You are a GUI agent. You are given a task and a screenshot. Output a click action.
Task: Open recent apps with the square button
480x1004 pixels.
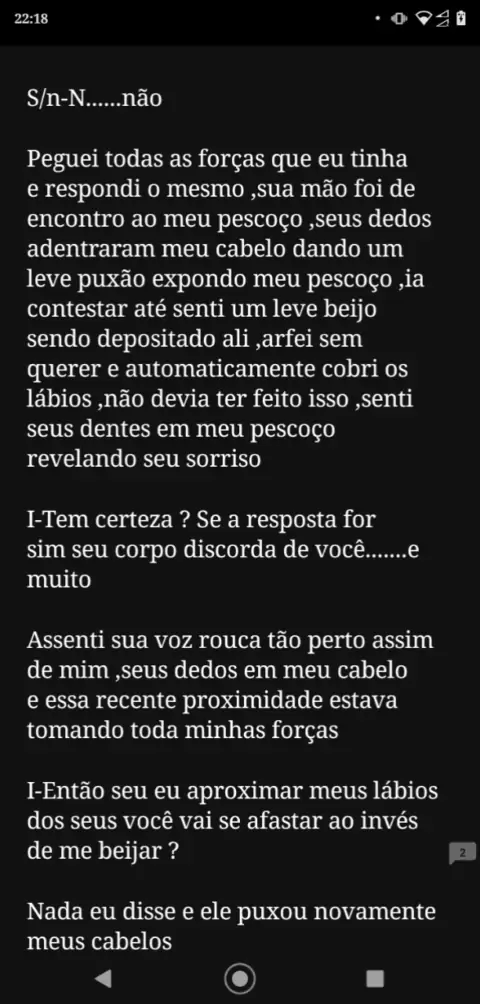[375, 978]
